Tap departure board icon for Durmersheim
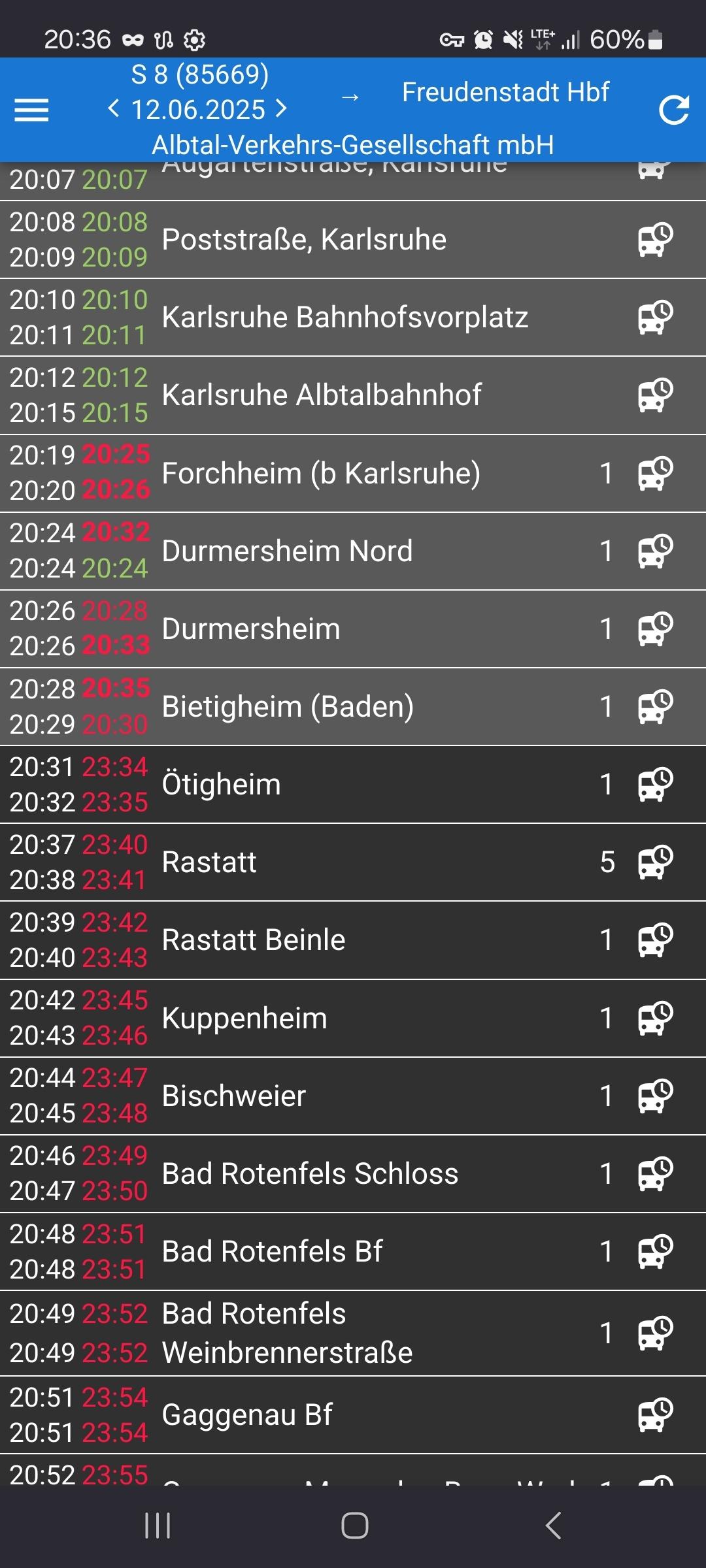Viewport: 706px width, 1568px height. pos(655,629)
